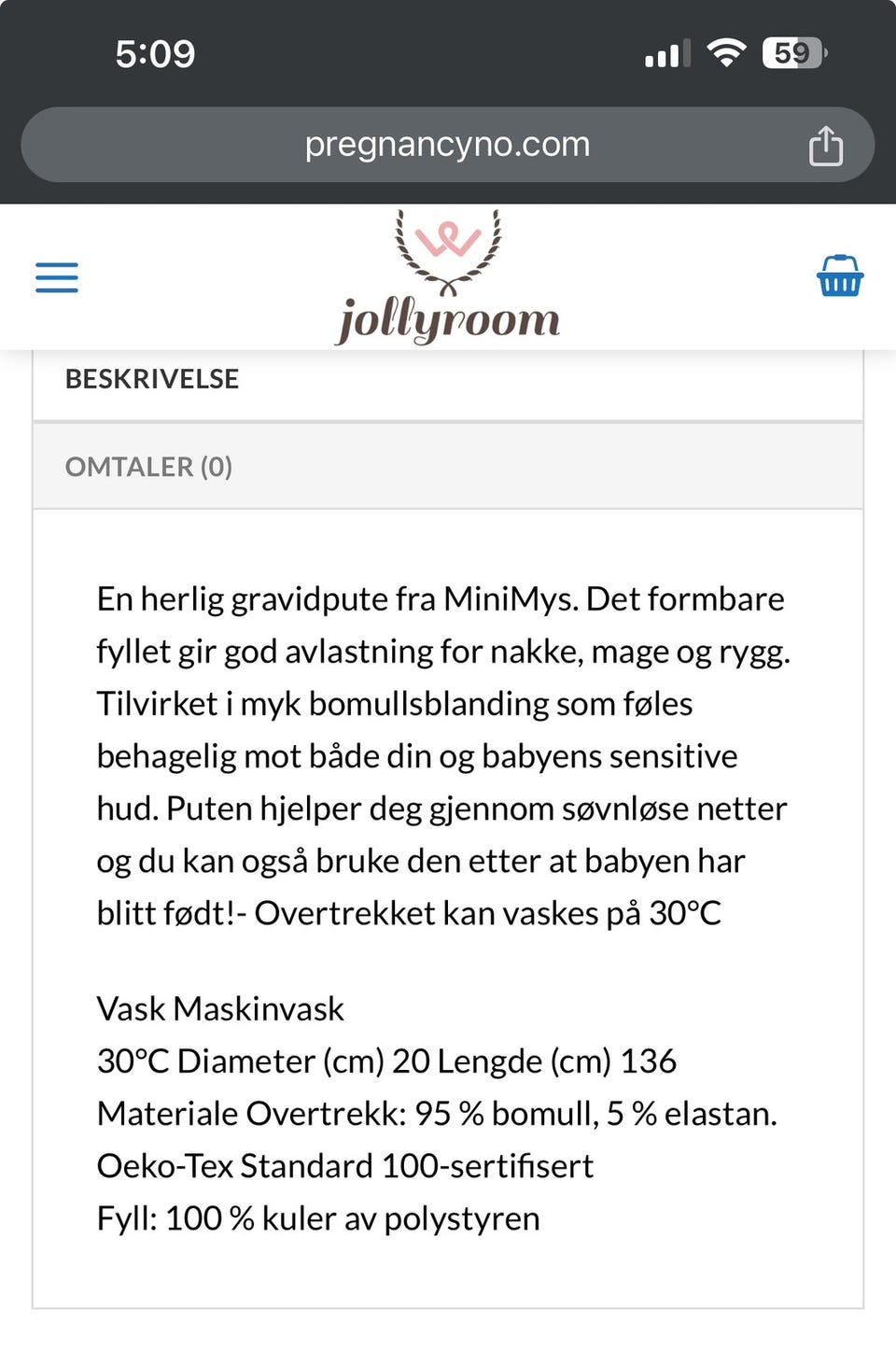Viewport: 896px width, 1350px height.
Task: Tap the cellular signal indicator
Action: [x=665, y=53]
